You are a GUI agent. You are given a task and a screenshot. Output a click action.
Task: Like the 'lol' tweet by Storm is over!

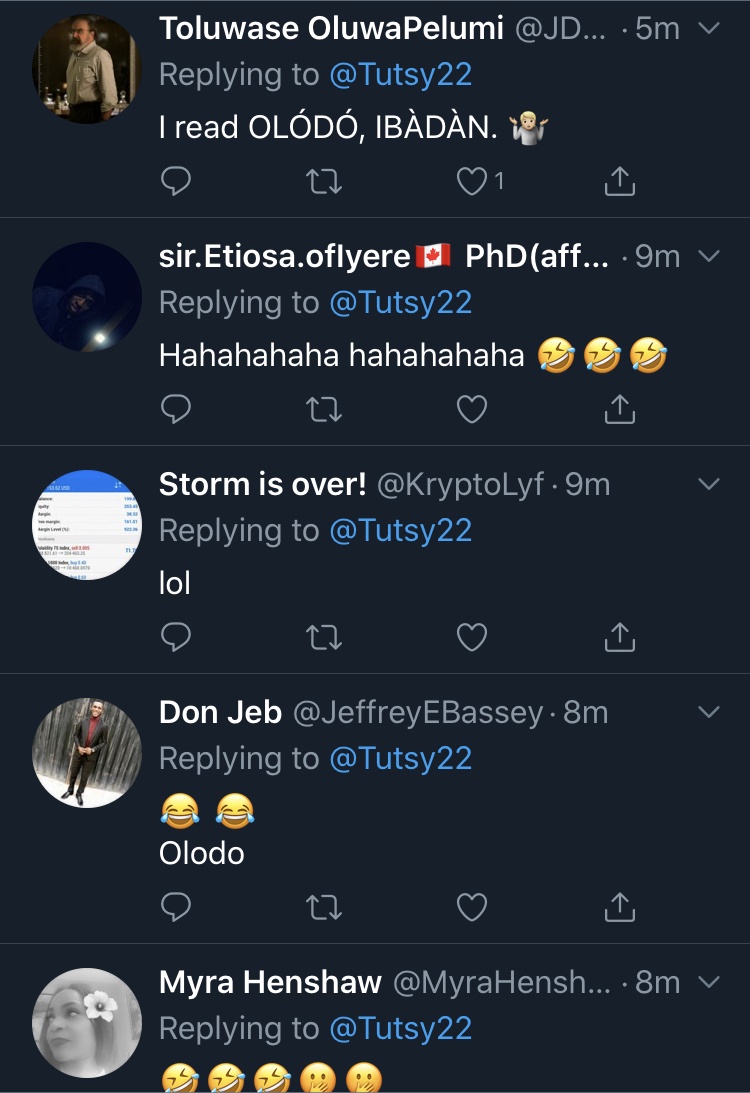[x=472, y=637]
